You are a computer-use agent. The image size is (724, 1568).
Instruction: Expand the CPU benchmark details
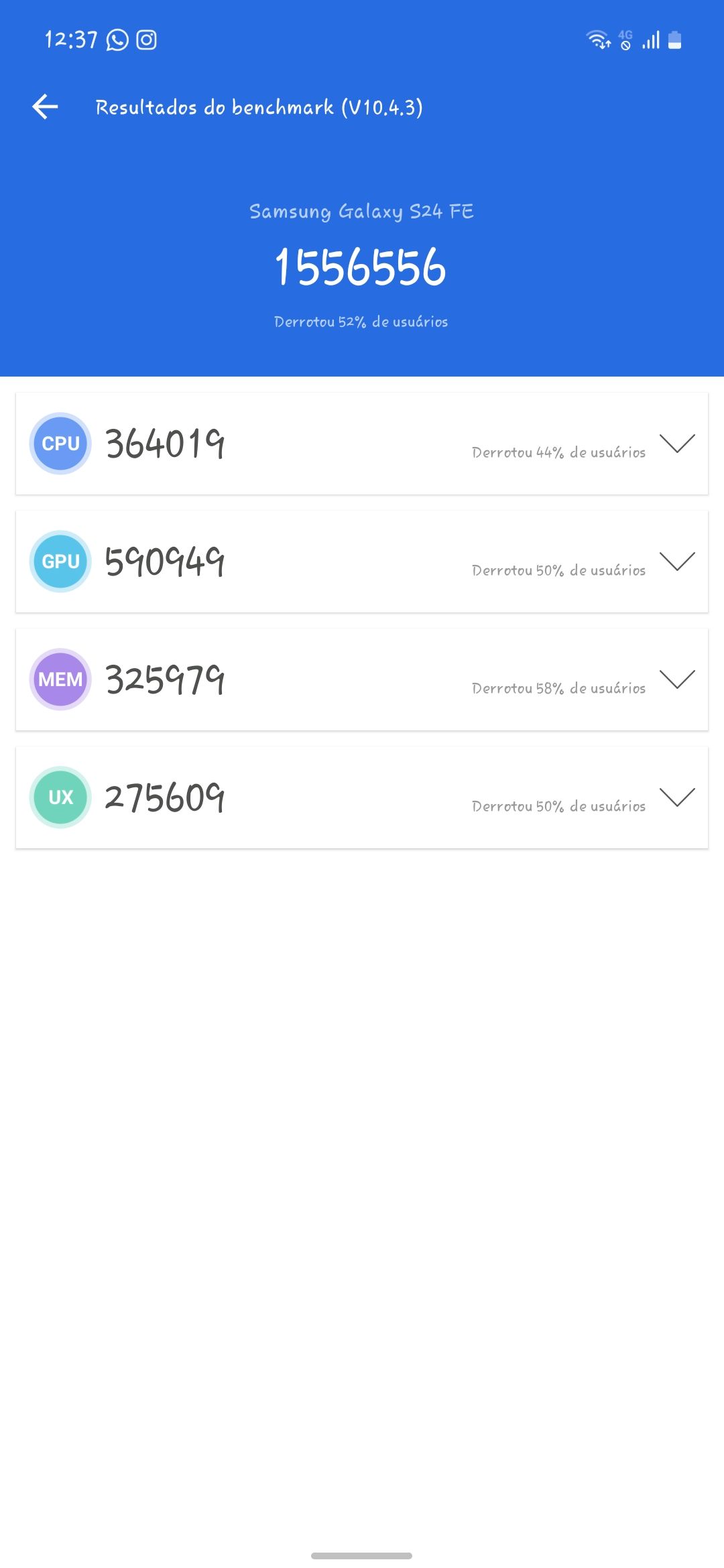coord(677,442)
